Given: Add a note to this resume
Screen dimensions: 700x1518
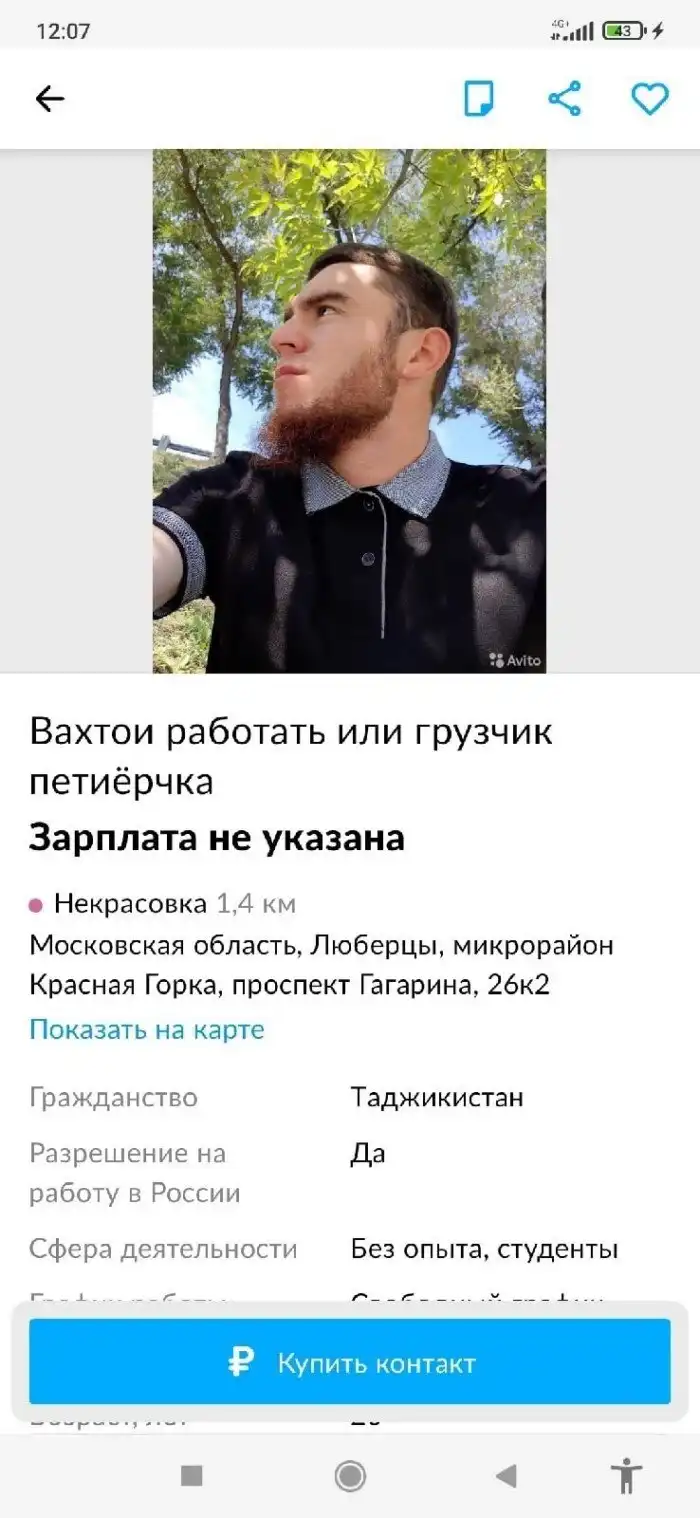Looking at the screenshot, I should pyautogui.click(x=479, y=98).
